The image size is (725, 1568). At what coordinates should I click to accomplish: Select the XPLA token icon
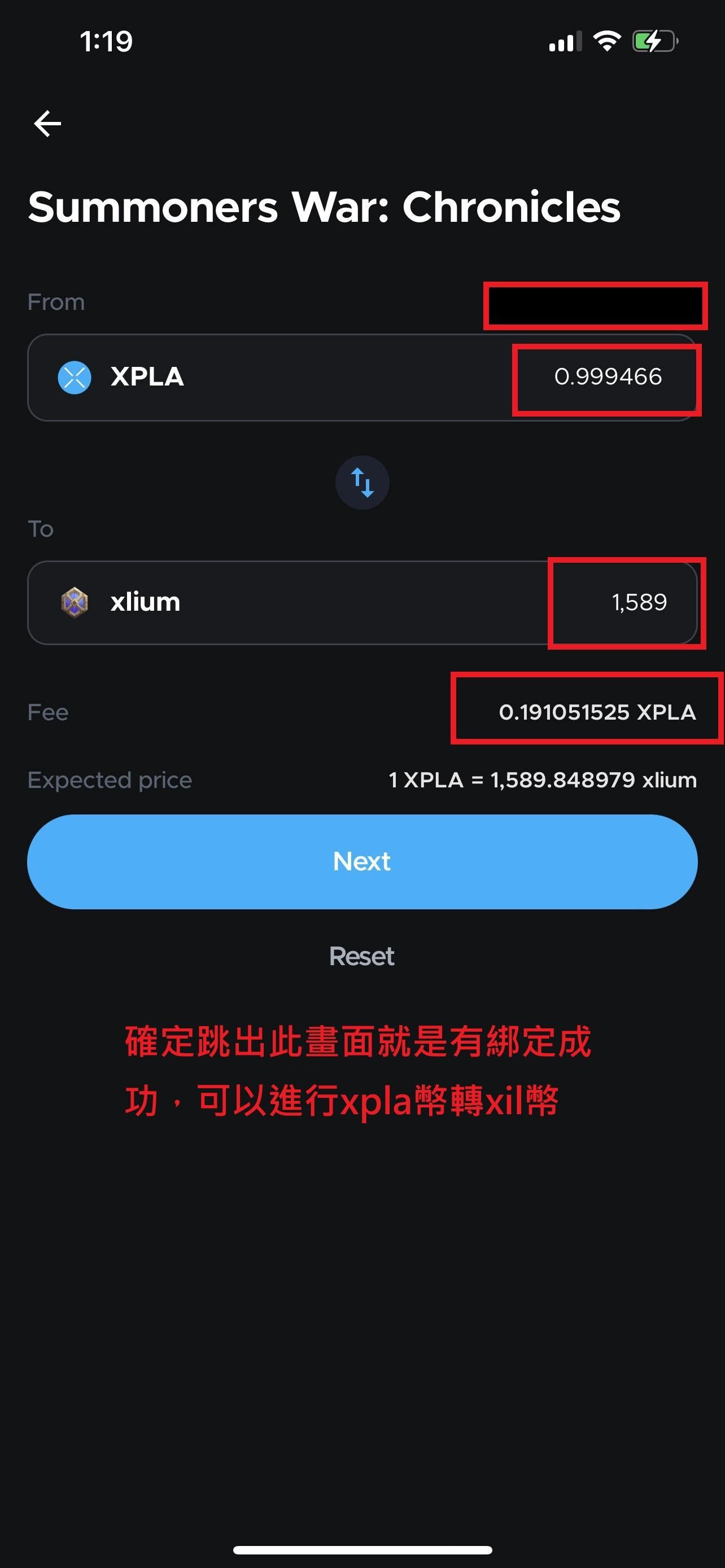tap(75, 378)
